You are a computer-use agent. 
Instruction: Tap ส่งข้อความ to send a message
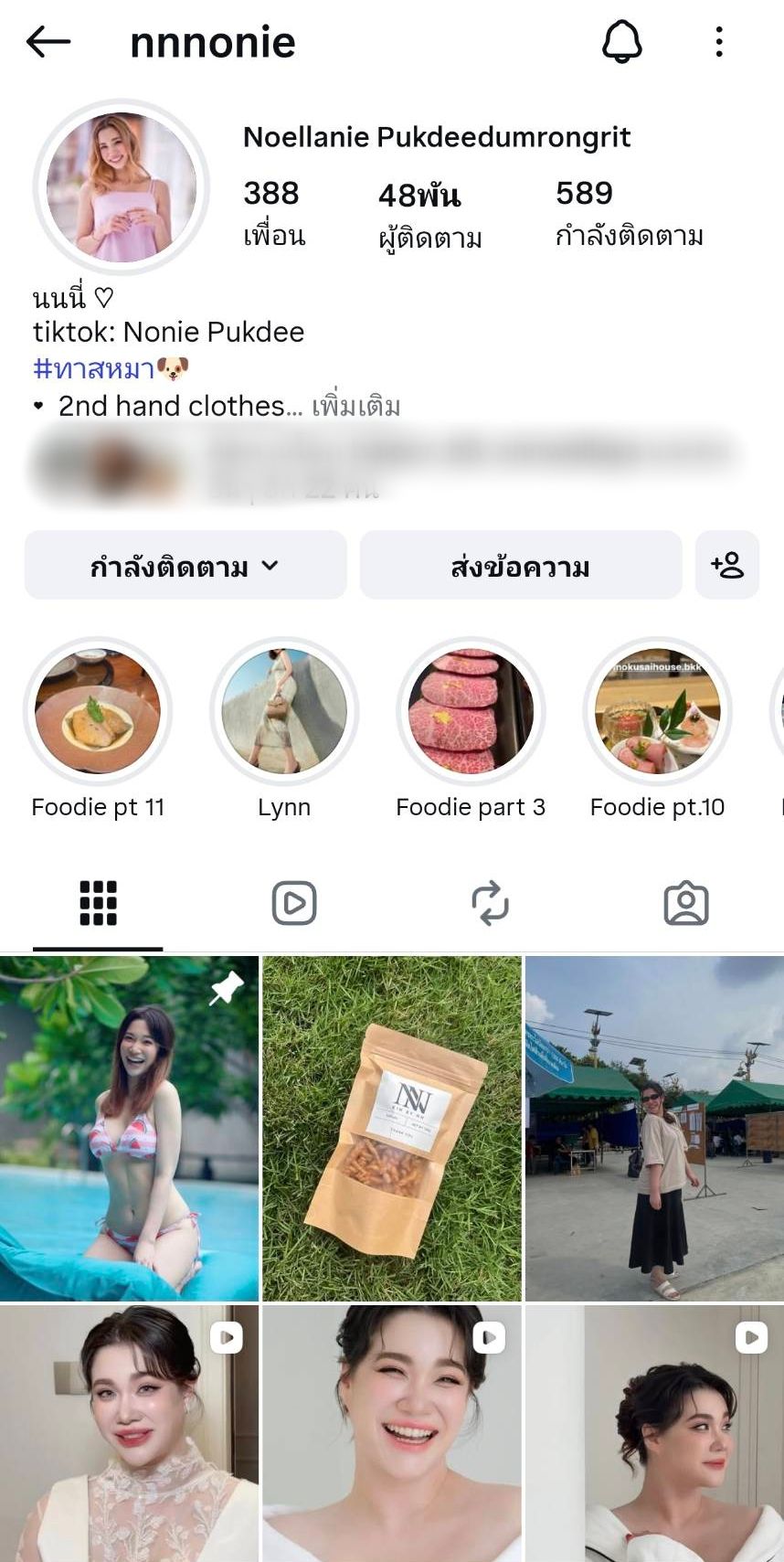coord(520,566)
